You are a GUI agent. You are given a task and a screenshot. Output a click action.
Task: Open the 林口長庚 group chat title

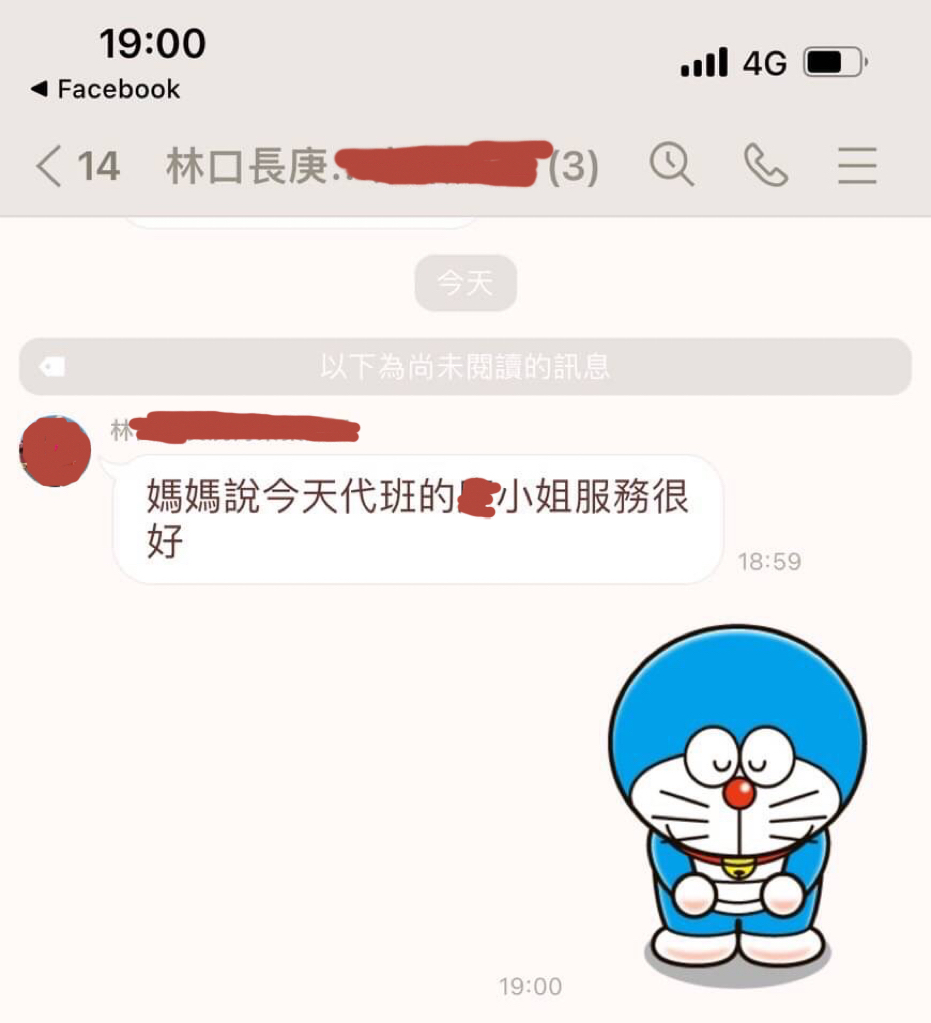(x=380, y=166)
